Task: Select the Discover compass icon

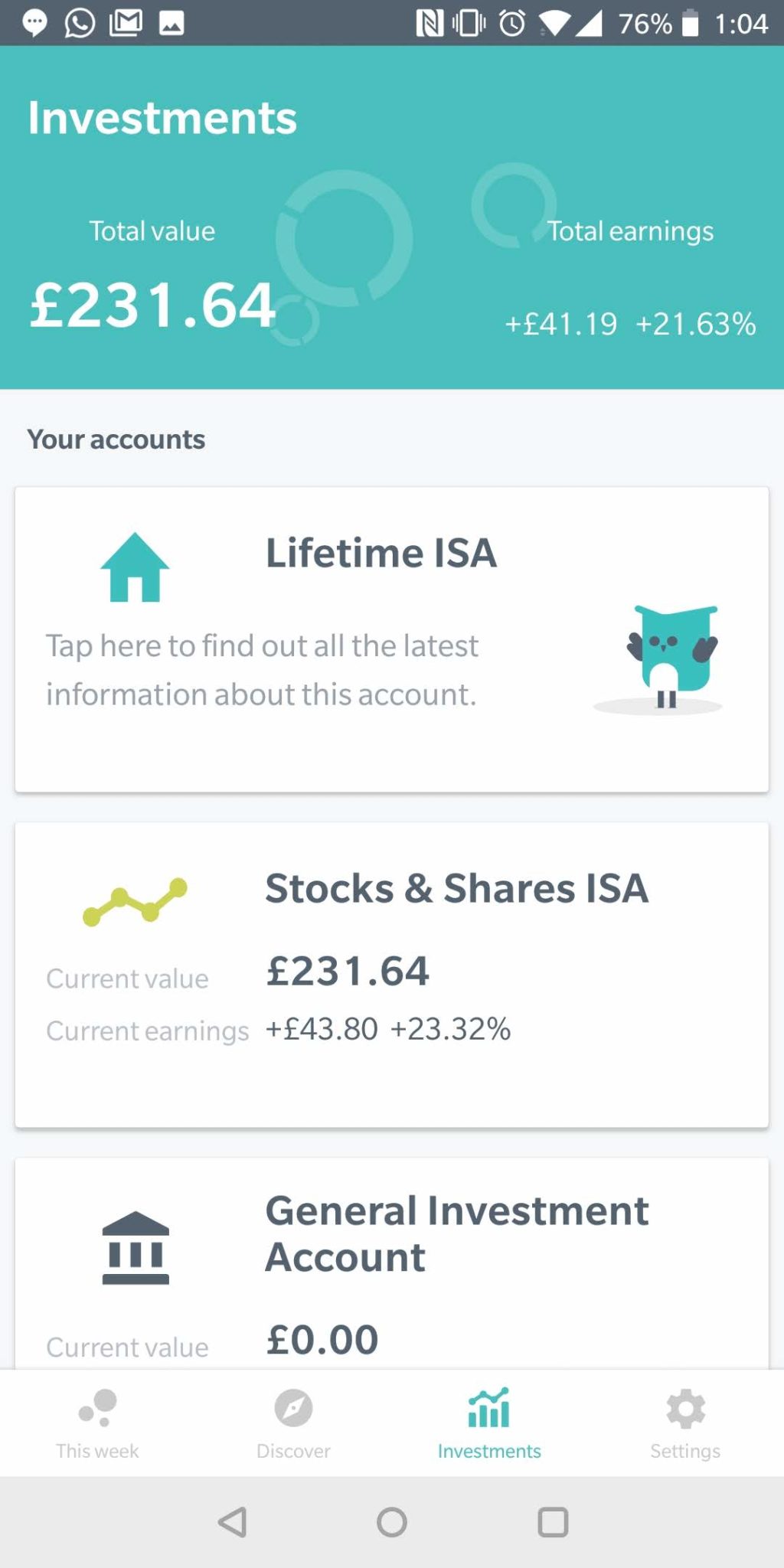Action: point(294,1407)
